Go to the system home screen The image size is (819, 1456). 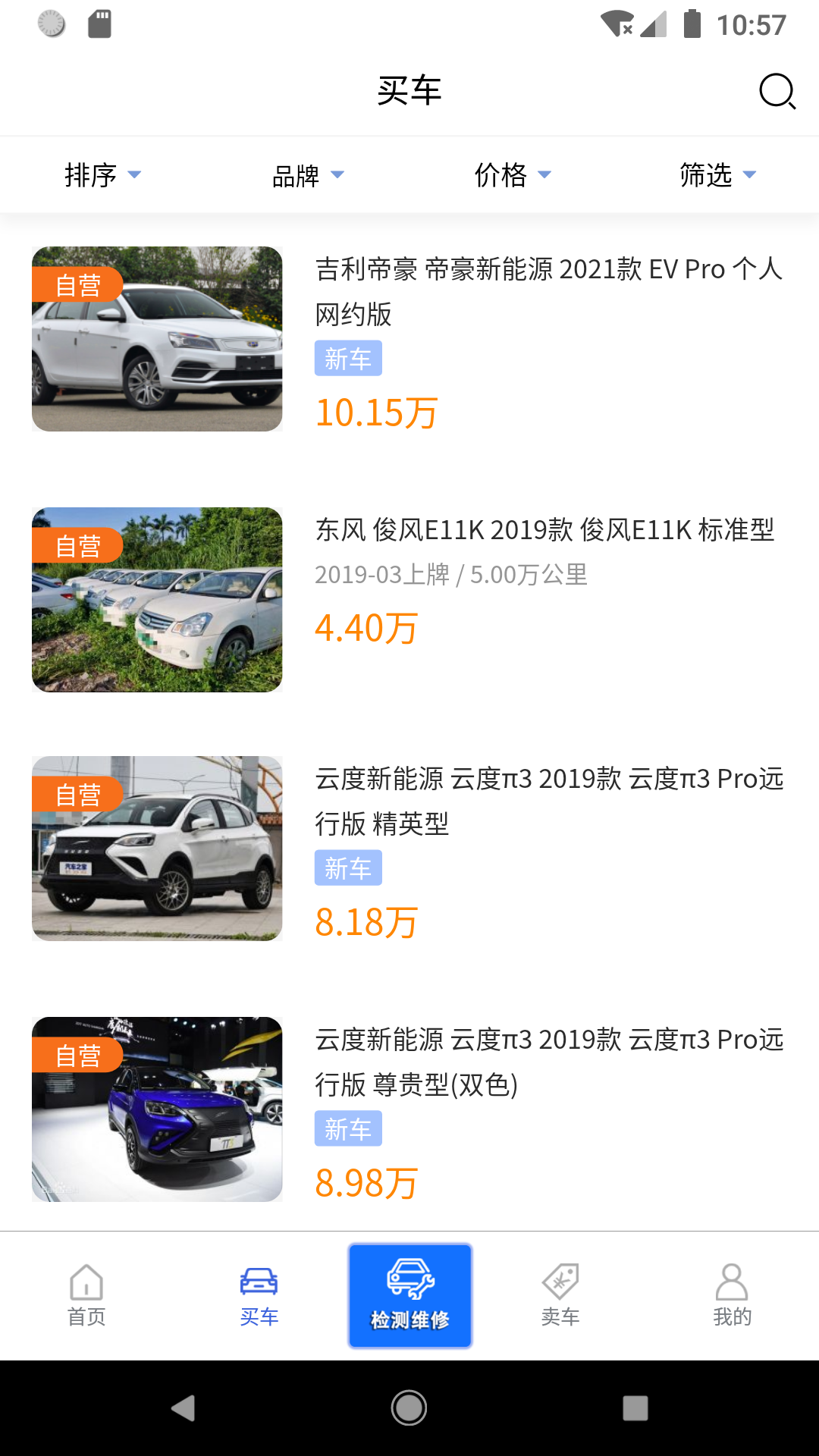[409, 1408]
